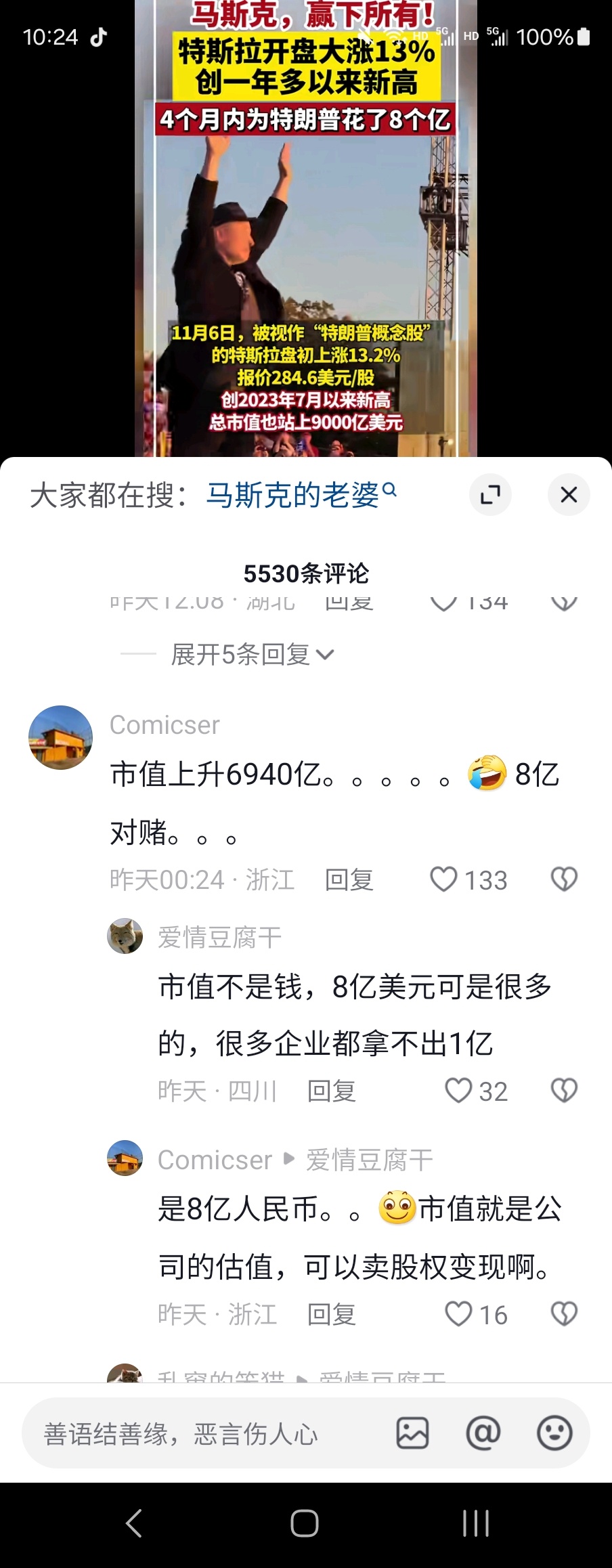Go back with system navigation
612x1568 pixels.
coord(134,1524)
